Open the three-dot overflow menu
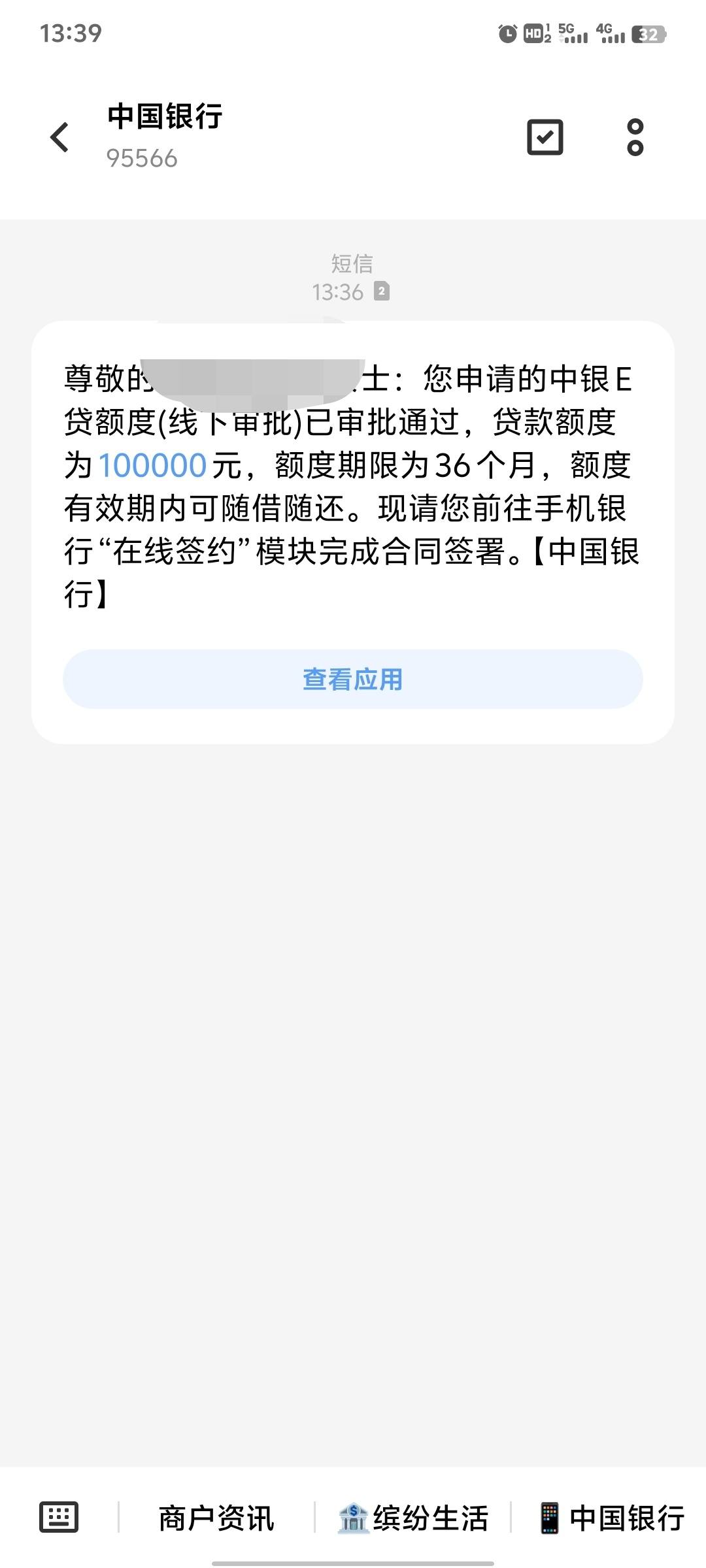Screen dimensions: 706x1568 click(x=635, y=137)
